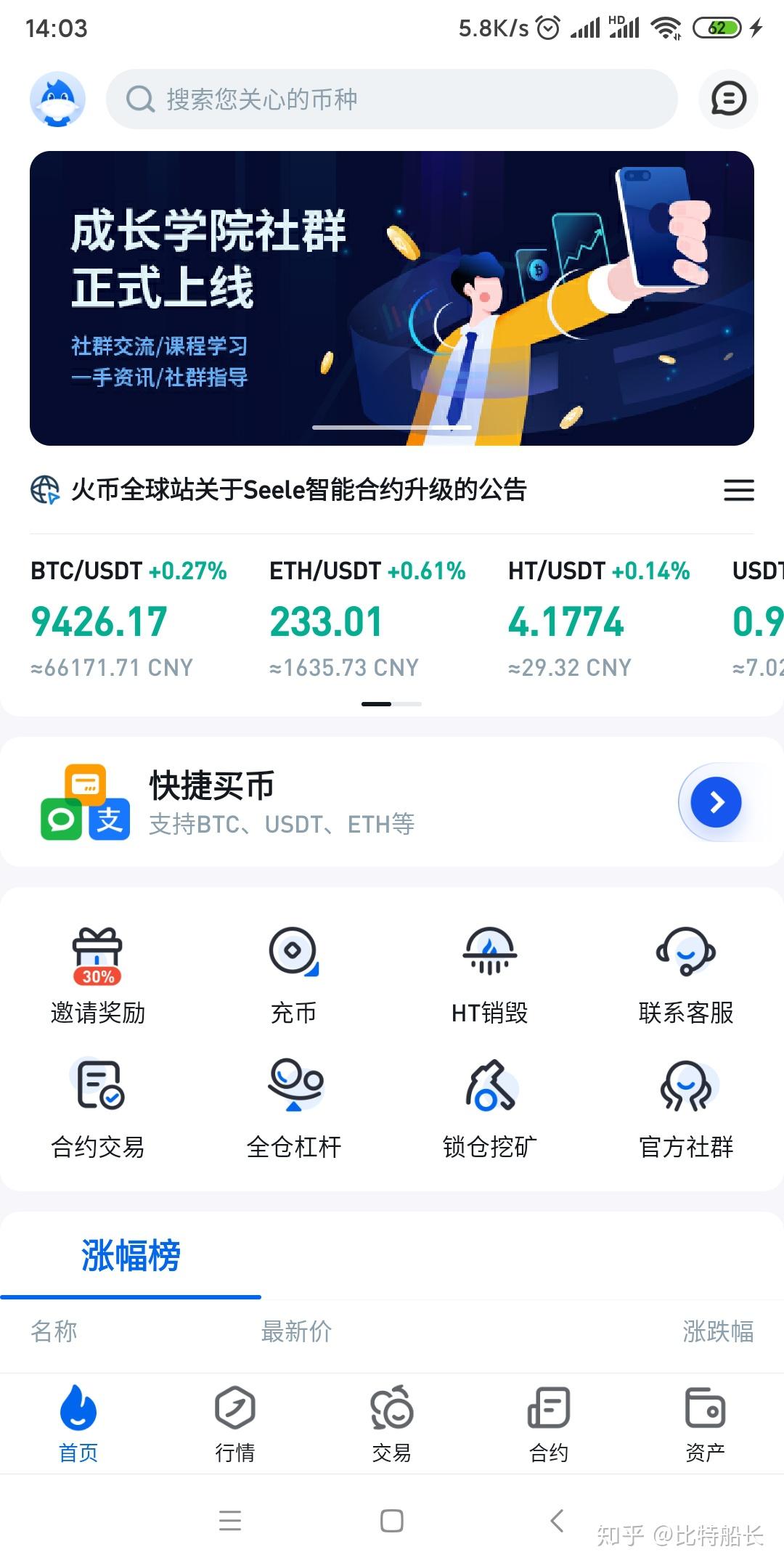Open the 锁仓挖矿 mining icon
This screenshot has width=784, height=1568.
pos(489,1107)
